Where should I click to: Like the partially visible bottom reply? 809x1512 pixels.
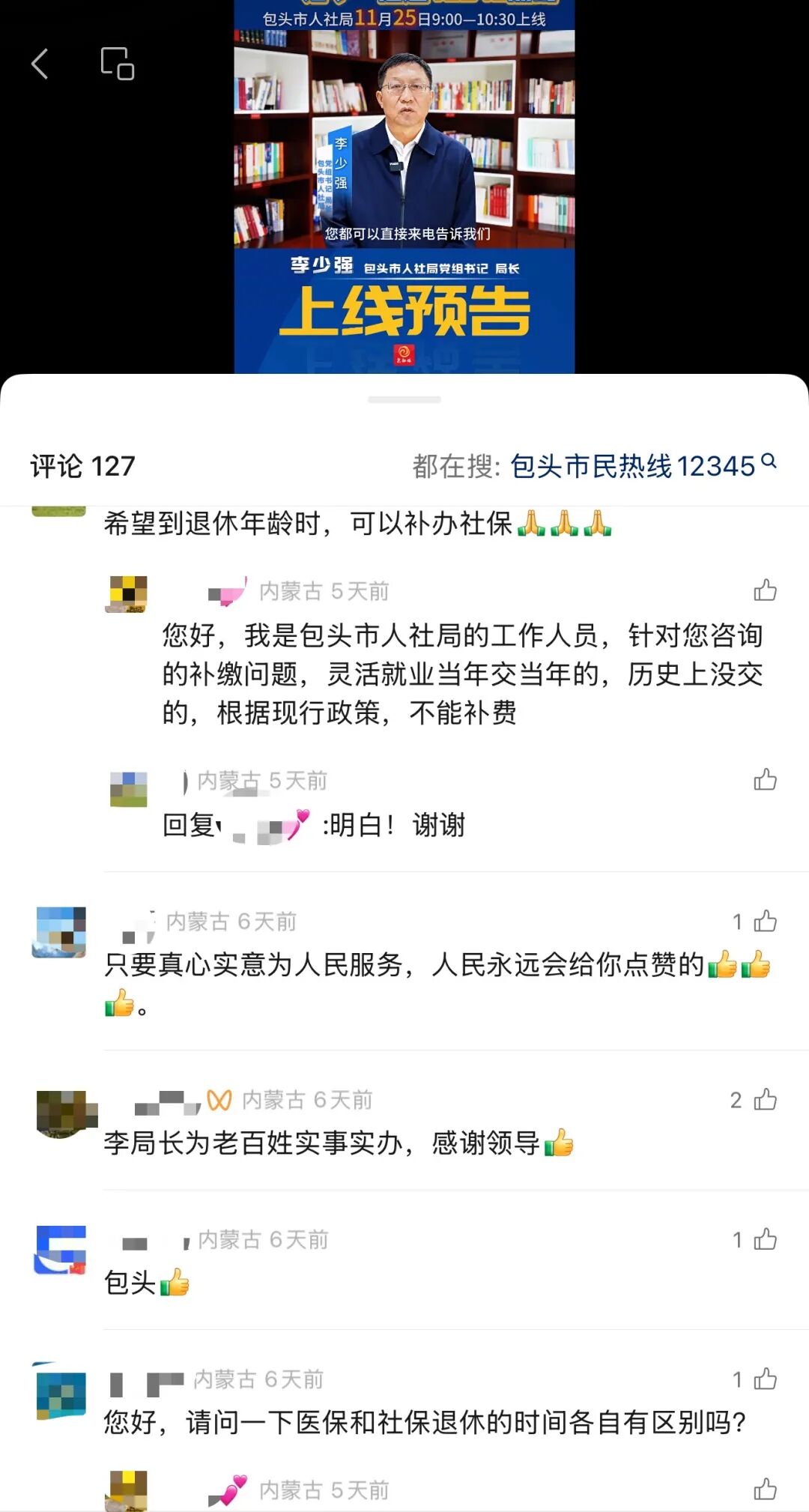[765, 1489]
